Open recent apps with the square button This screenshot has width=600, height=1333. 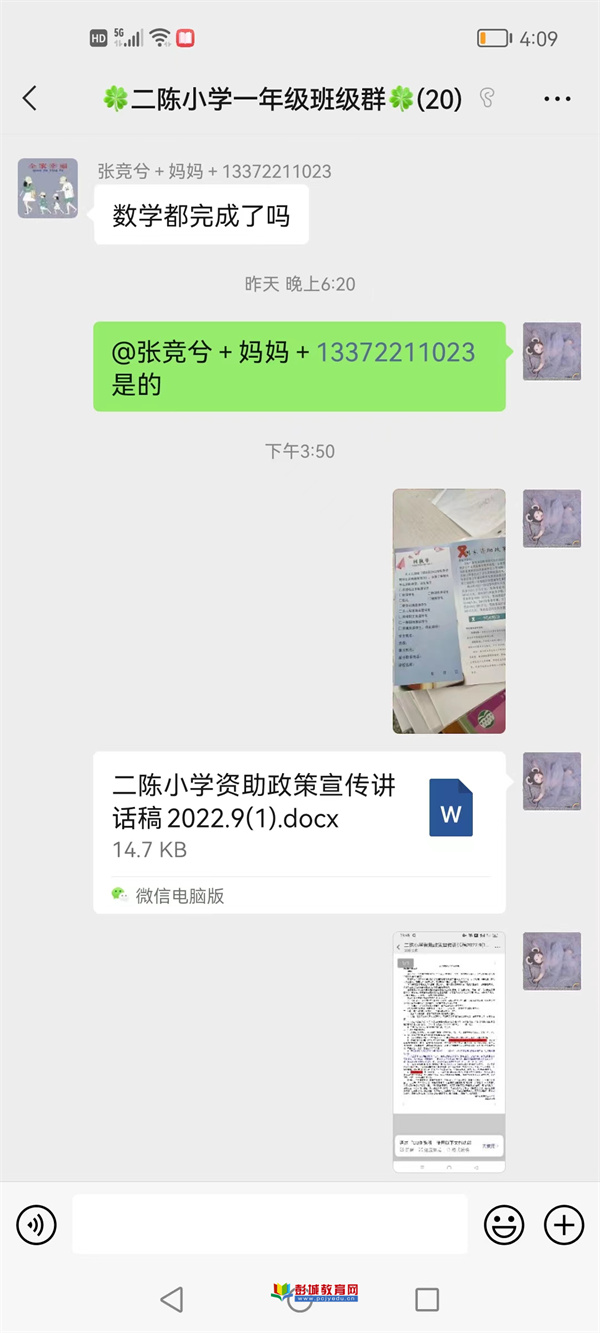(427, 1299)
